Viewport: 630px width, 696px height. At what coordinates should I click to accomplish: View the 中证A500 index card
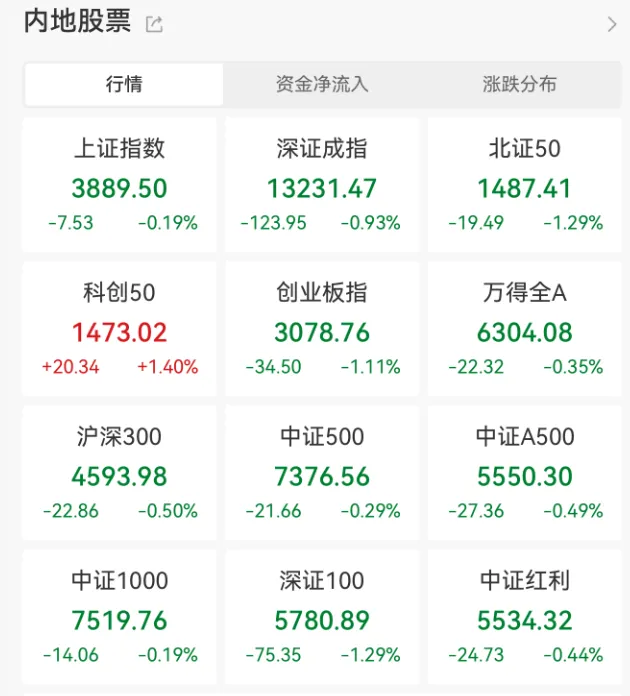pyautogui.click(x=525, y=473)
